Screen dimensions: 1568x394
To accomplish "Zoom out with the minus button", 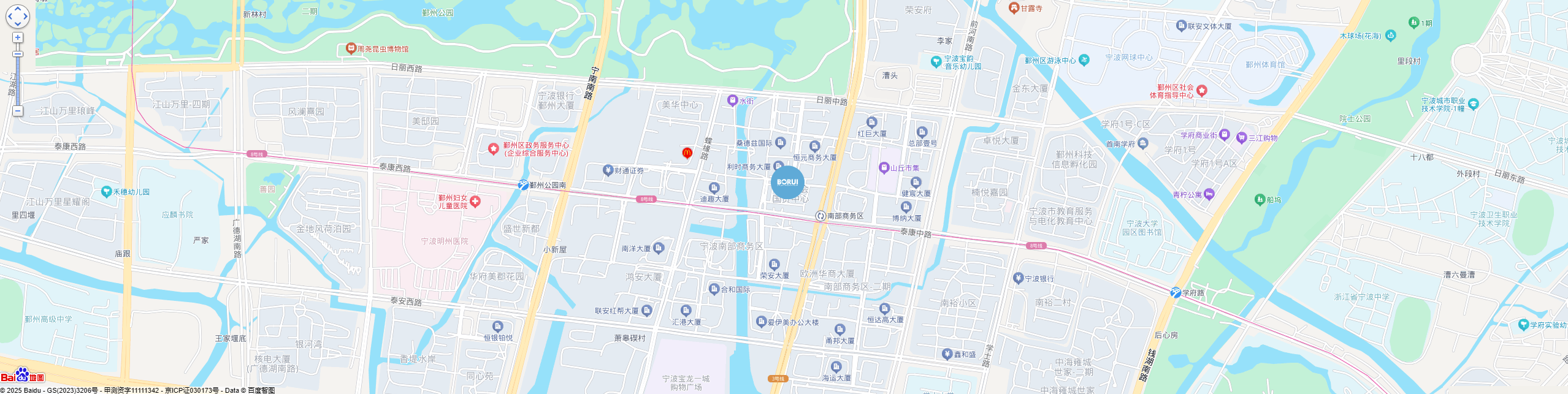I will pyautogui.click(x=18, y=111).
